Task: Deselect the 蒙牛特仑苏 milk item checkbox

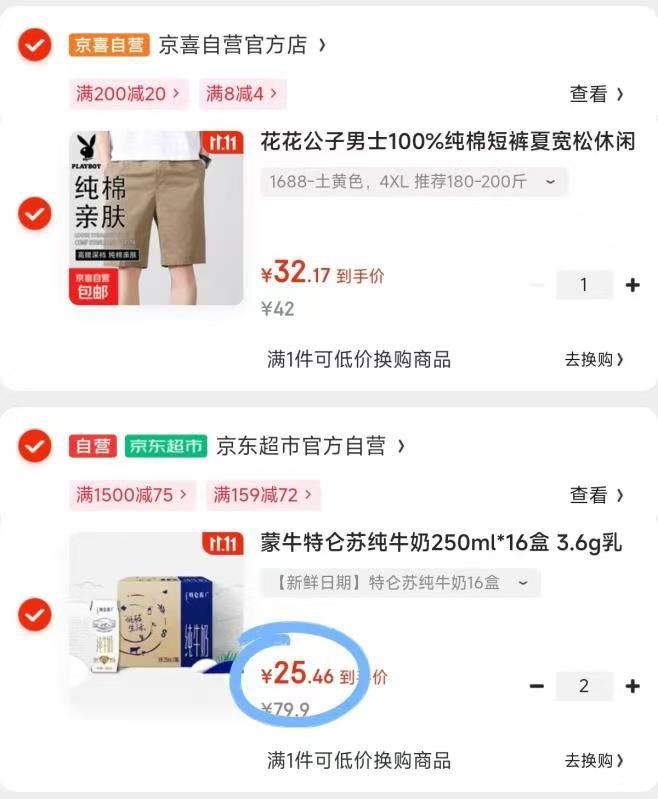Action: (35, 614)
